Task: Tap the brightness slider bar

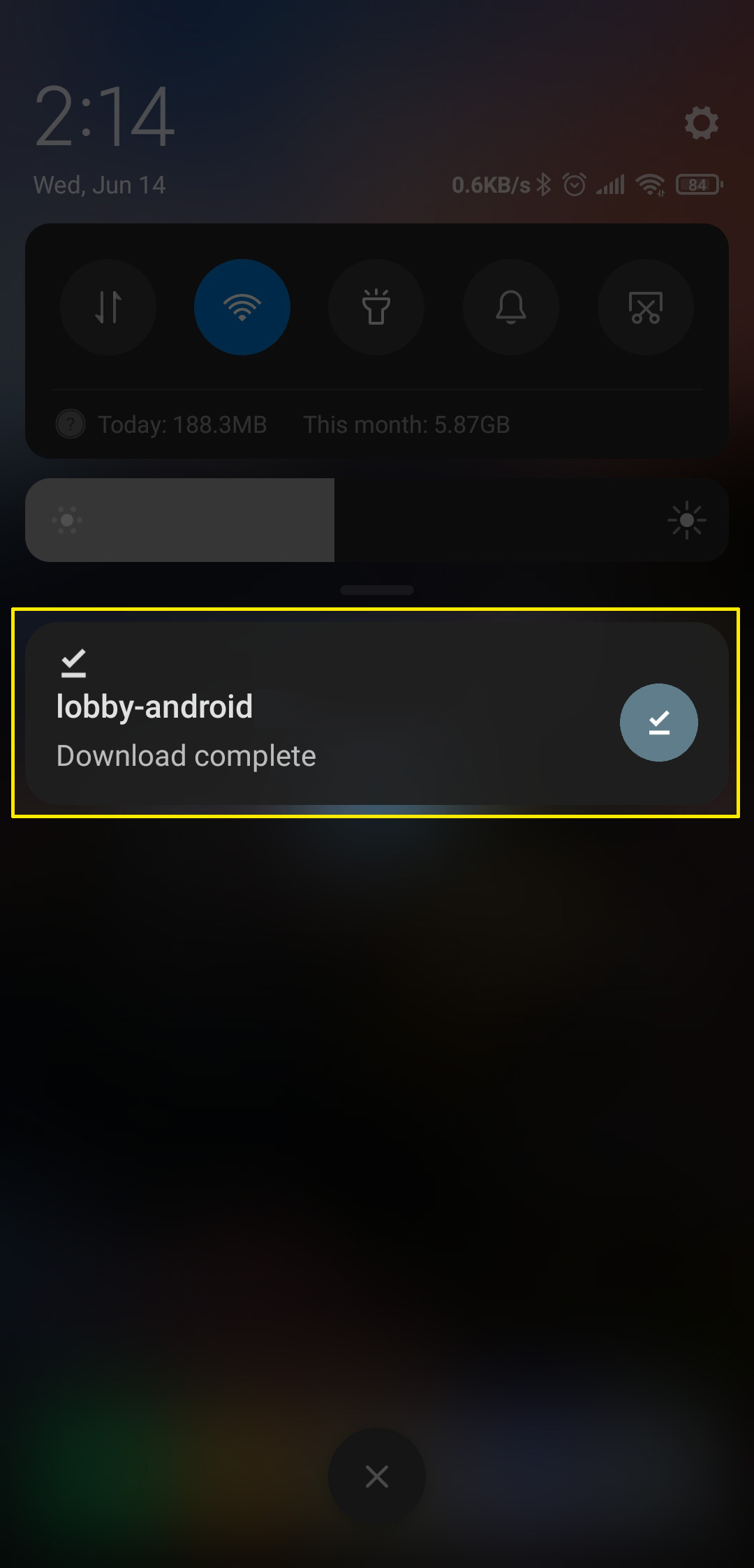Action: click(377, 520)
